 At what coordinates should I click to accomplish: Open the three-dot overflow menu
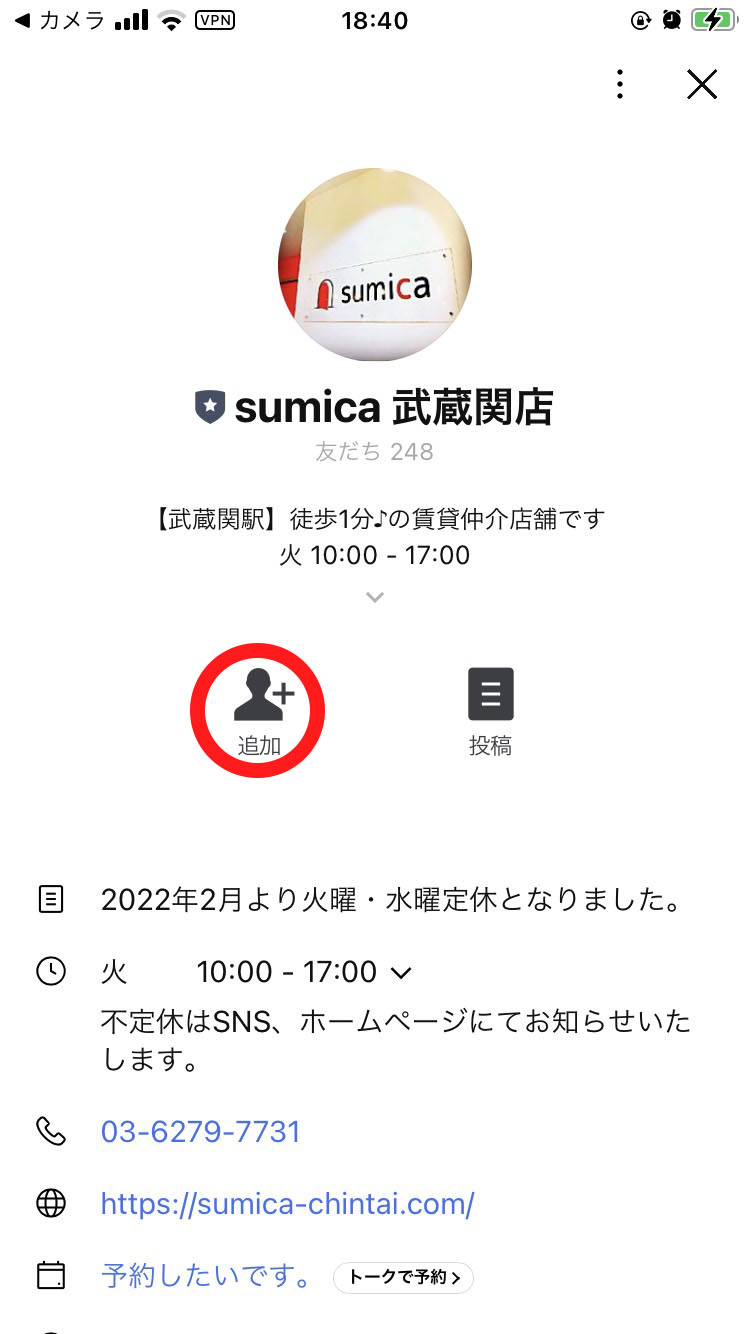[620, 85]
